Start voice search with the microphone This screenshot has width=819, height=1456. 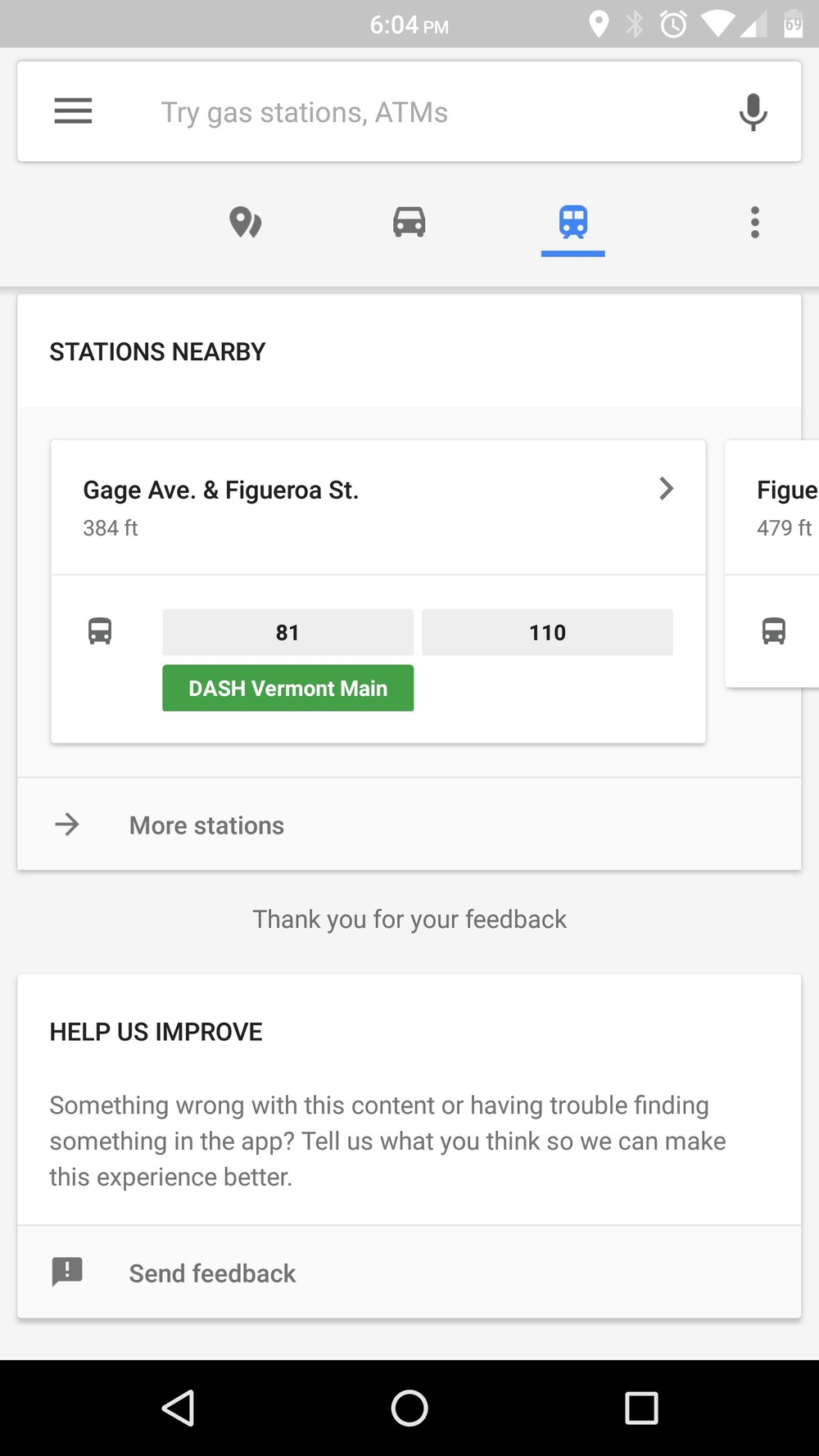(x=753, y=112)
